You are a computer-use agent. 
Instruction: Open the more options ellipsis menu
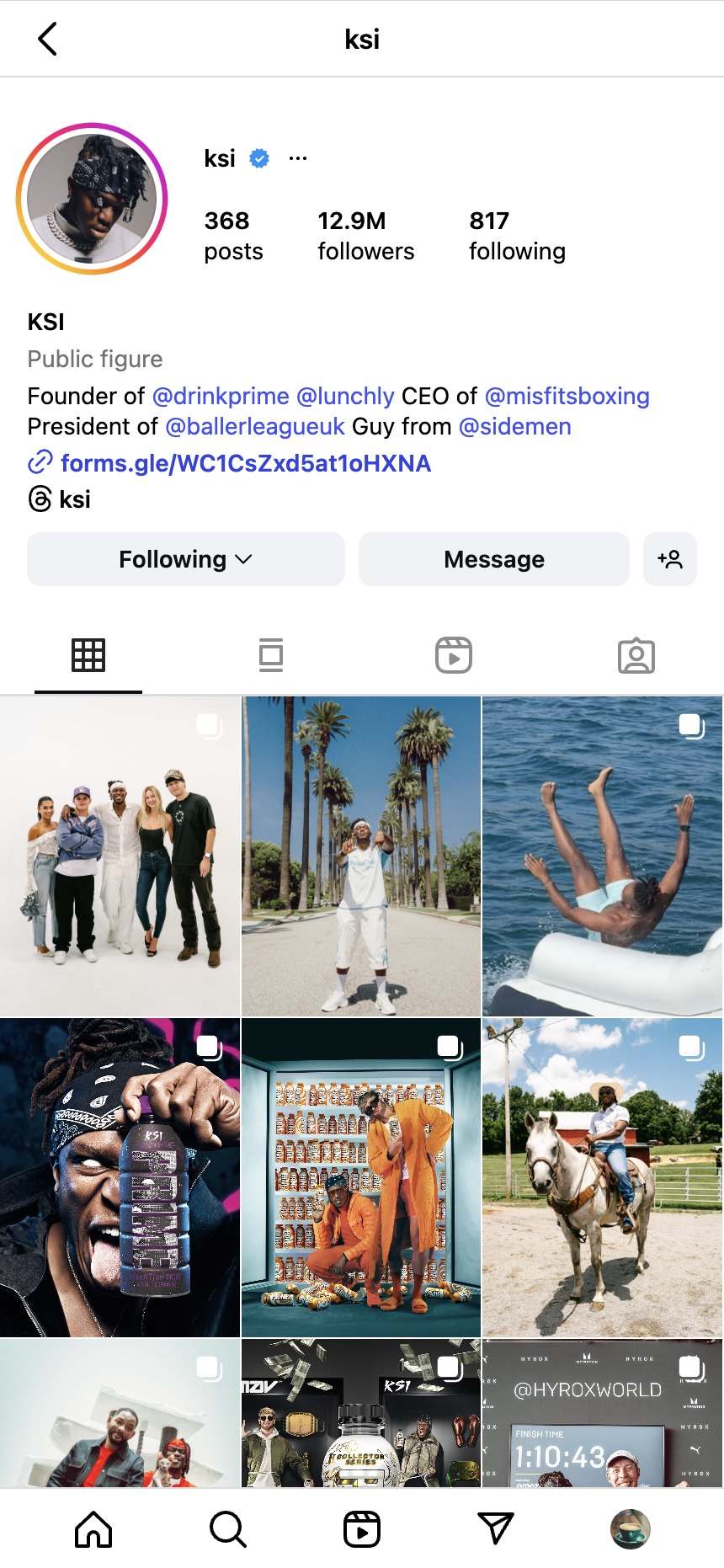(297, 158)
